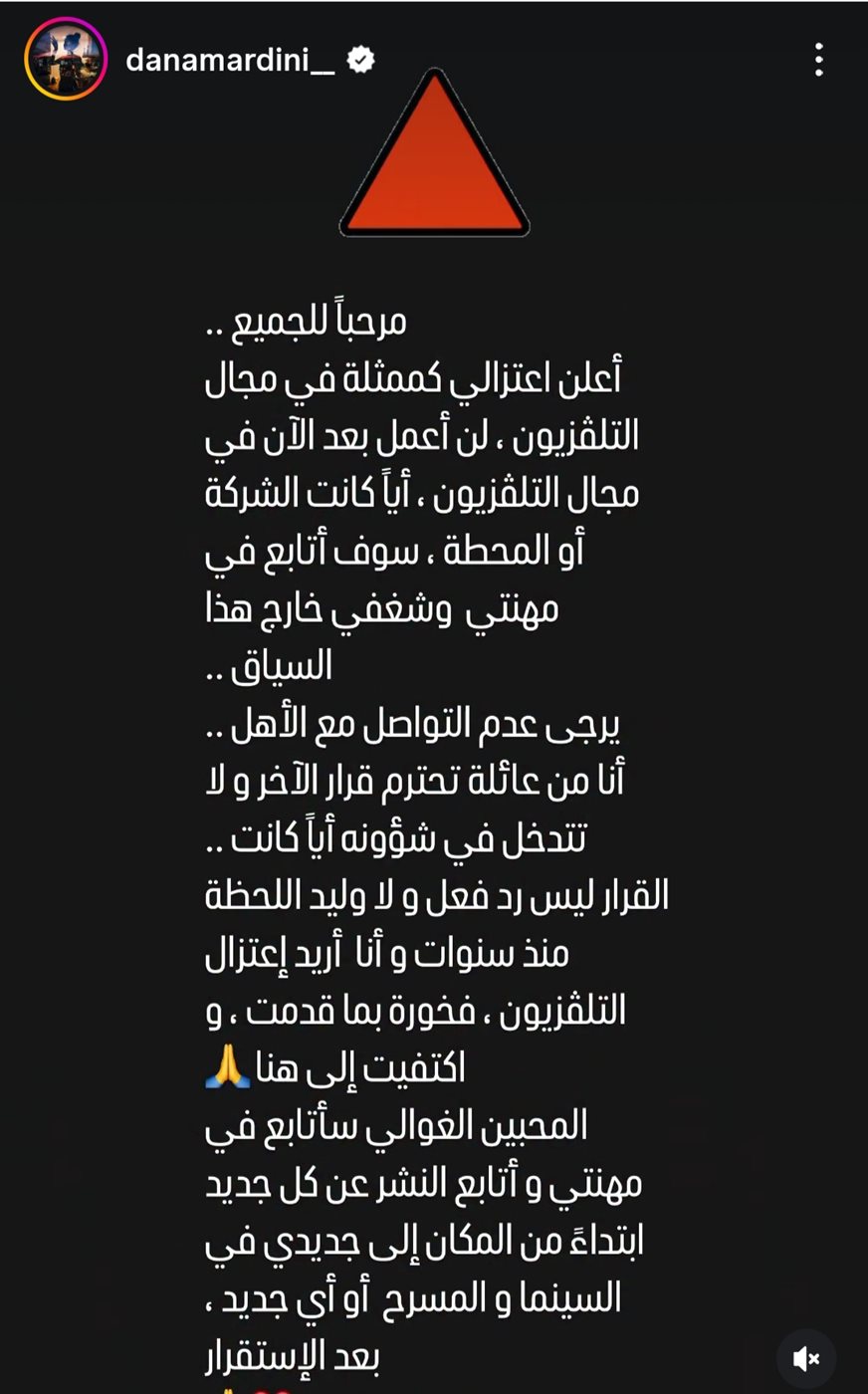The height and width of the screenshot is (1394, 868).
Task: Open danamardini__ profile picture
Action: tap(66, 60)
